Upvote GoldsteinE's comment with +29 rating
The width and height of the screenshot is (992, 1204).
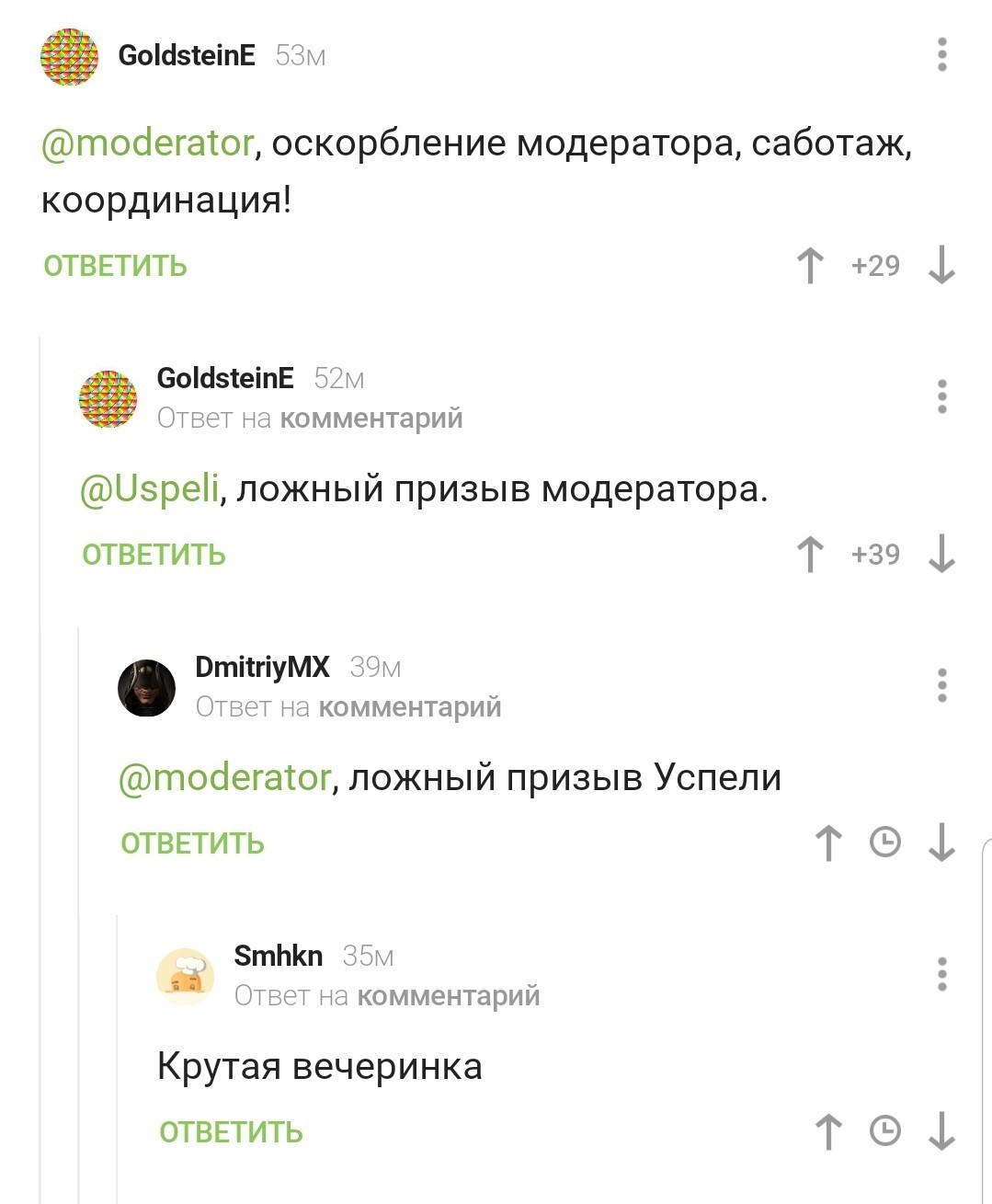tap(810, 266)
